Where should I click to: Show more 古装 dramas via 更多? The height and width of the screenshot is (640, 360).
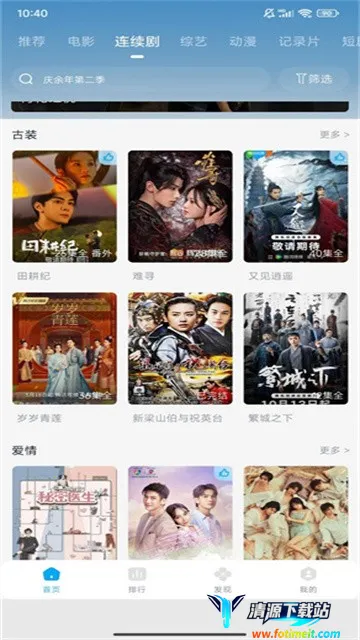coord(334,135)
